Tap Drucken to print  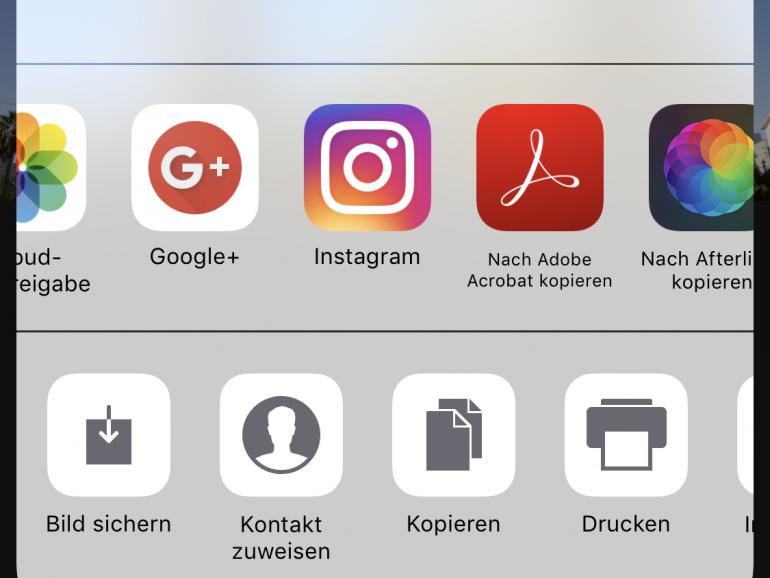(626, 436)
